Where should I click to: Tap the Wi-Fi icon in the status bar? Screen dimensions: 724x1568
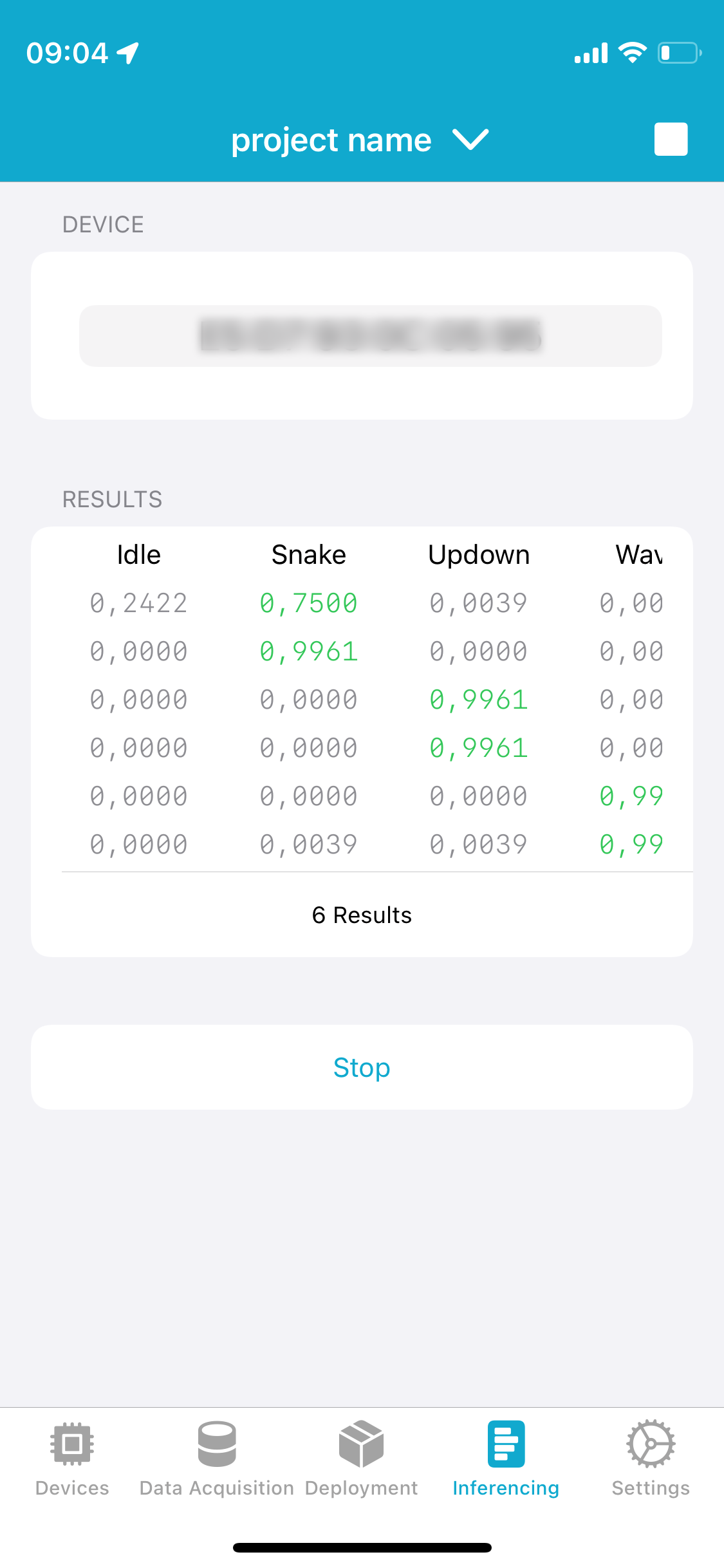(x=631, y=51)
